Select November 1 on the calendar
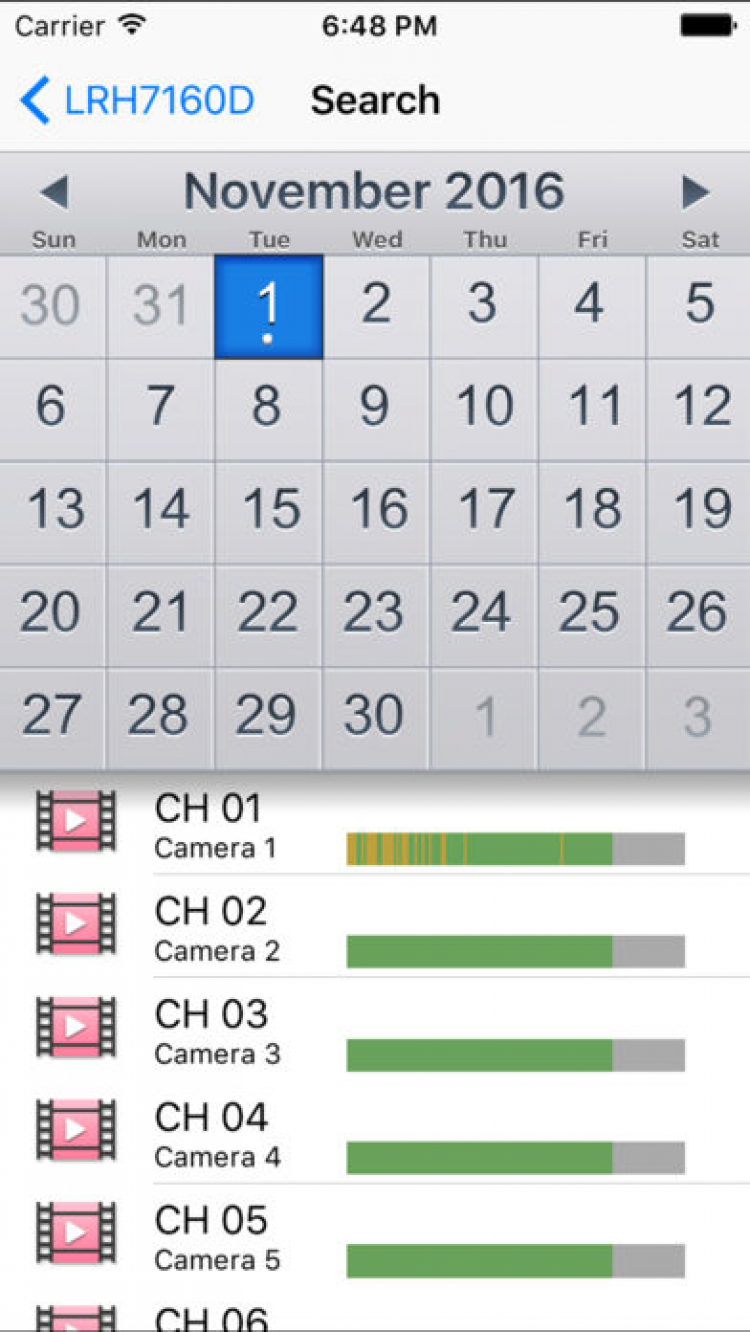Viewport: 750px width, 1332px height. [268, 306]
